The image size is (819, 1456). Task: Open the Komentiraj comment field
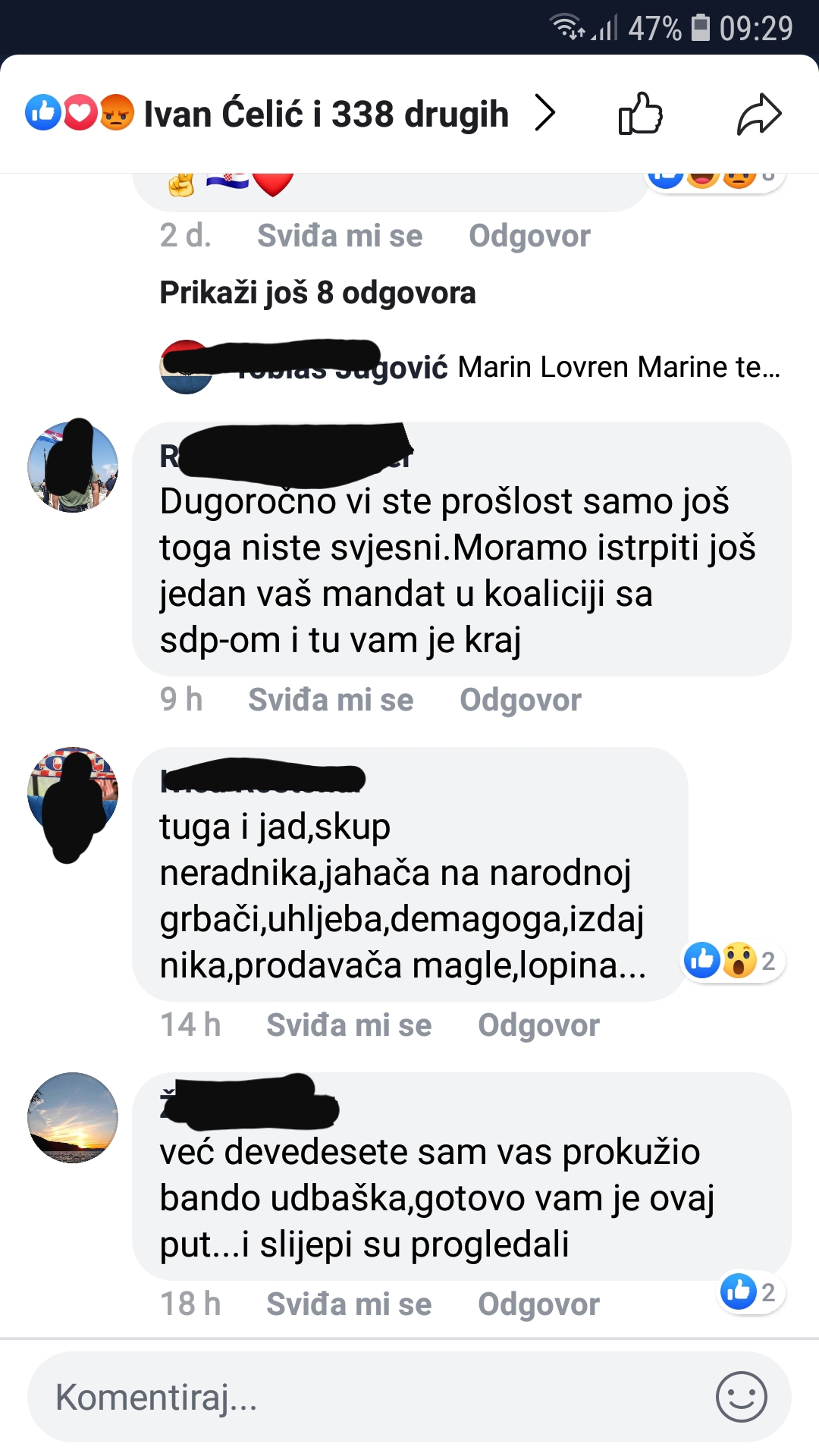[x=364, y=1397]
